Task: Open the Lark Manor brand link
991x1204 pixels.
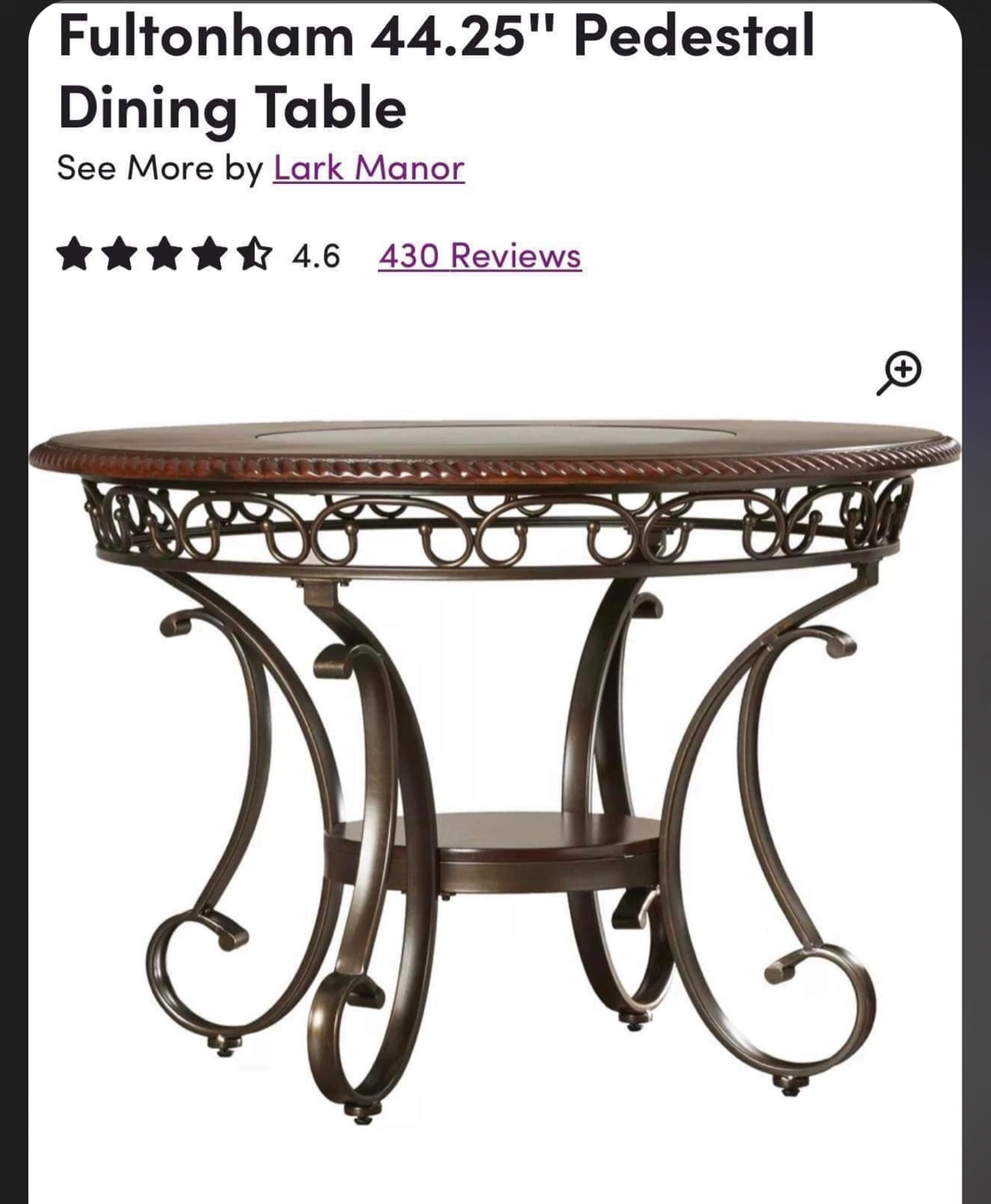Action: click(x=368, y=168)
